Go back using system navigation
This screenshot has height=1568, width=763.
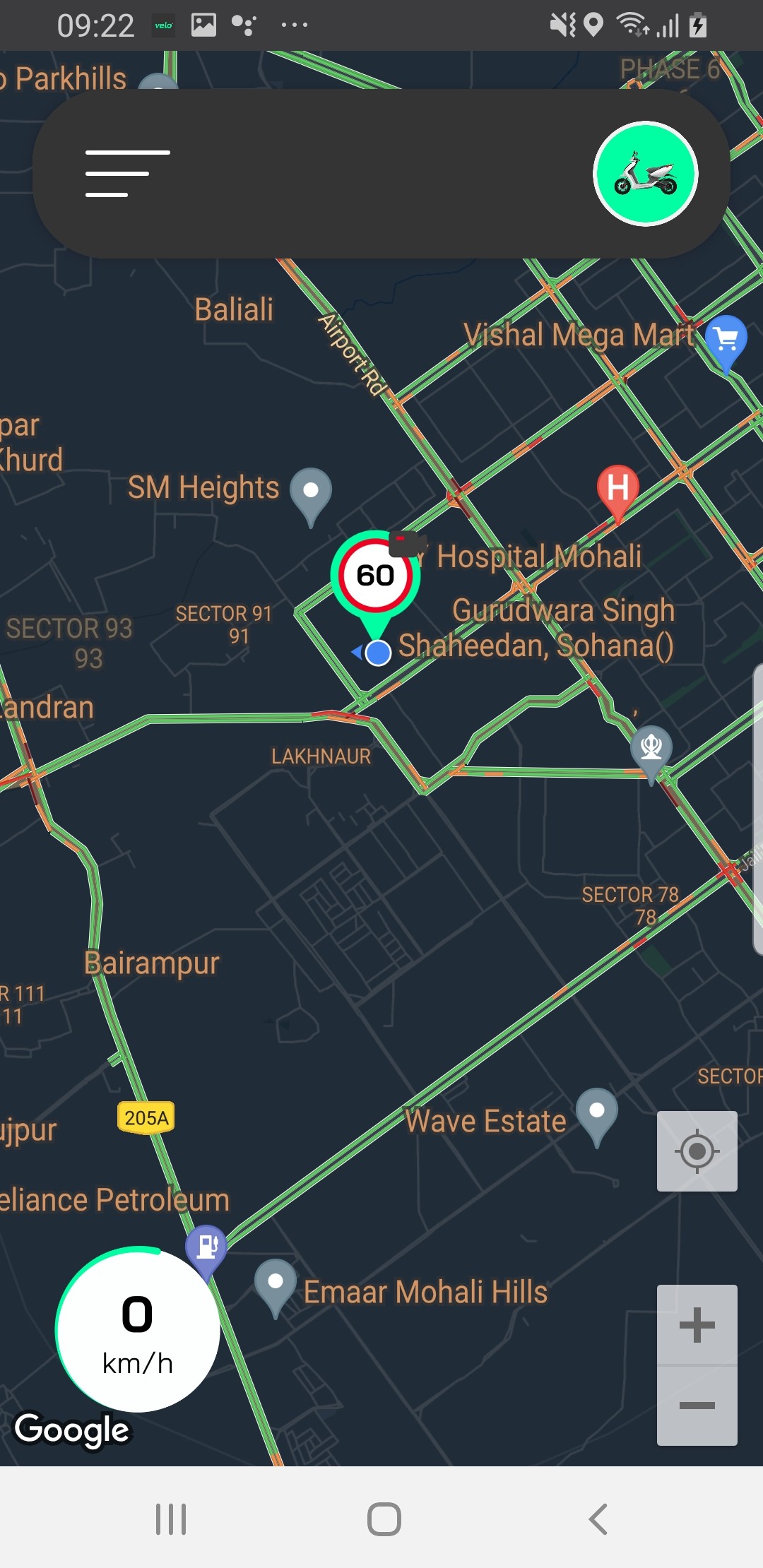coord(598,1519)
